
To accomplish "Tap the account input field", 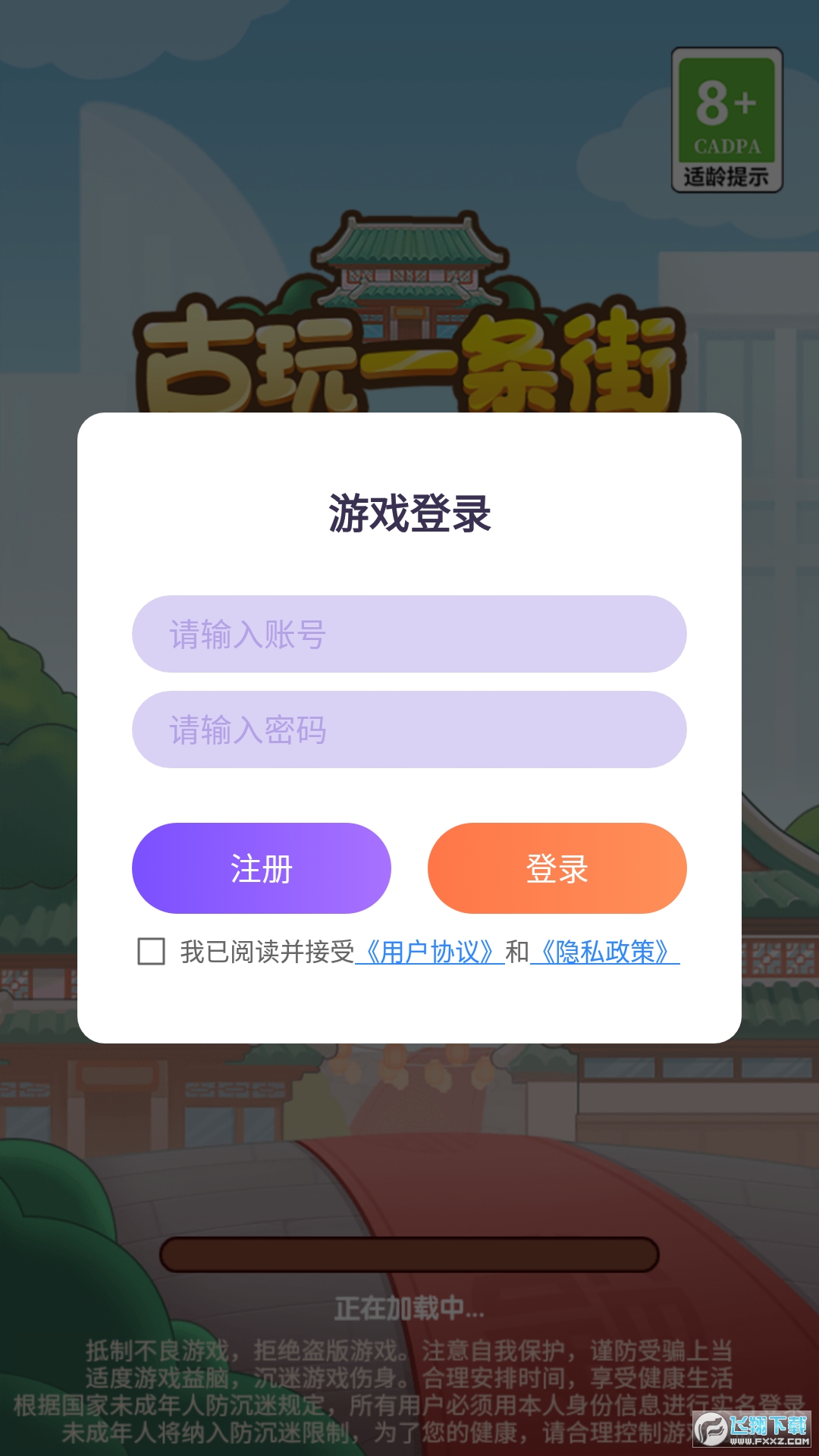I will click(x=409, y=634).
